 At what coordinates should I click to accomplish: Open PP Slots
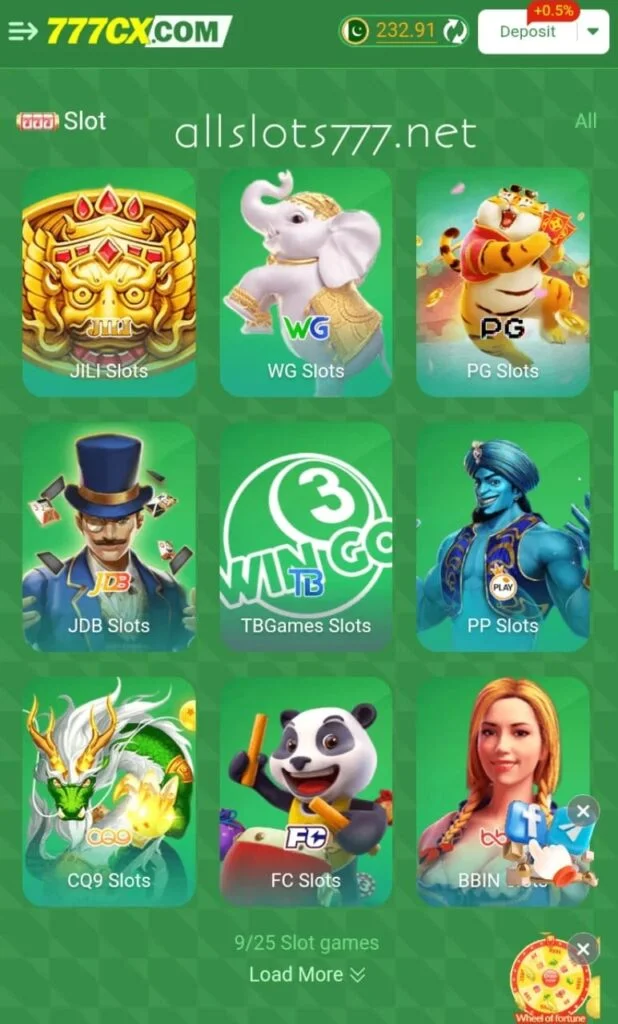pyautogui.click(x=503, y=537)
